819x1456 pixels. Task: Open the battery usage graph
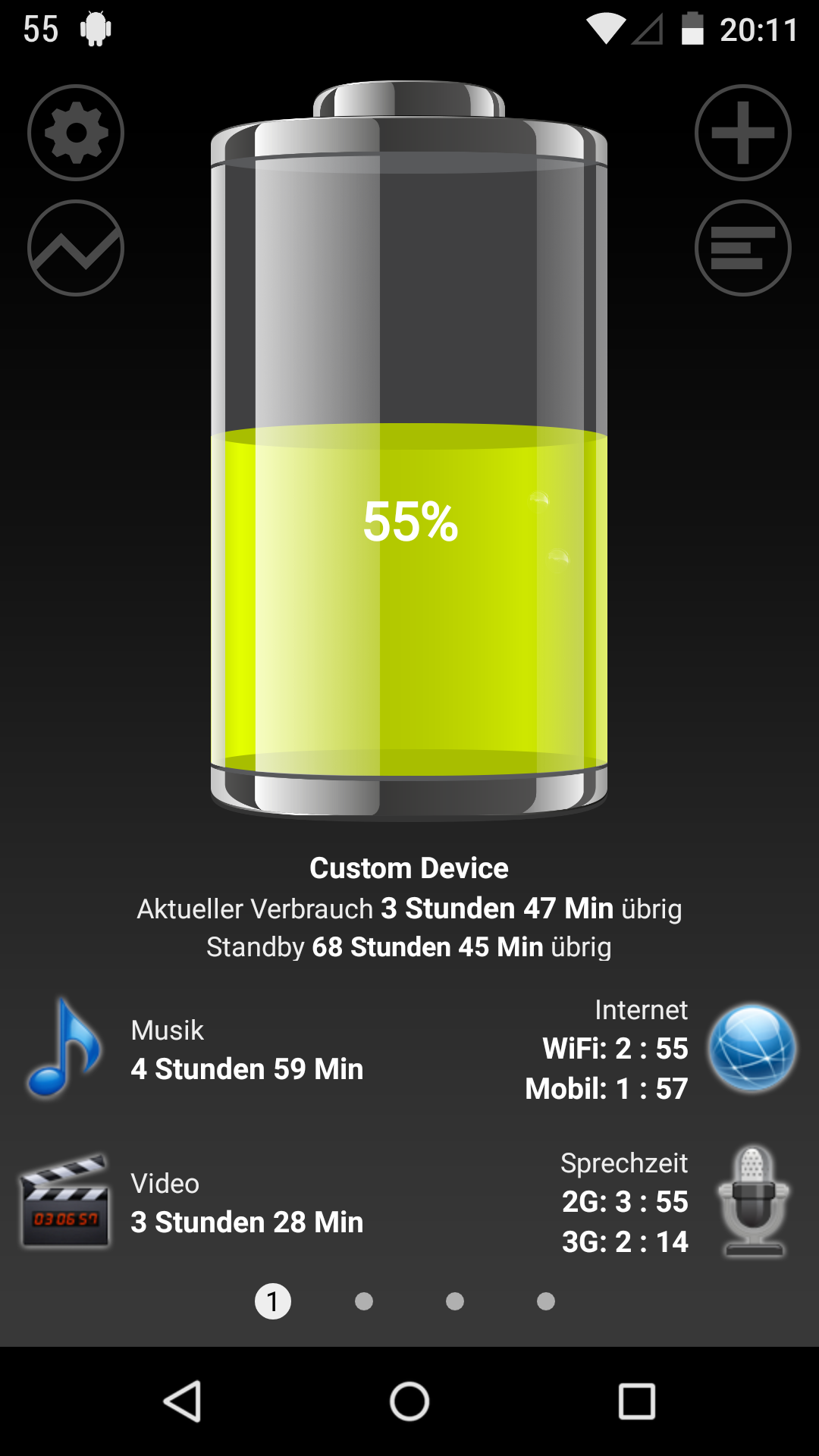coord(76,248)
